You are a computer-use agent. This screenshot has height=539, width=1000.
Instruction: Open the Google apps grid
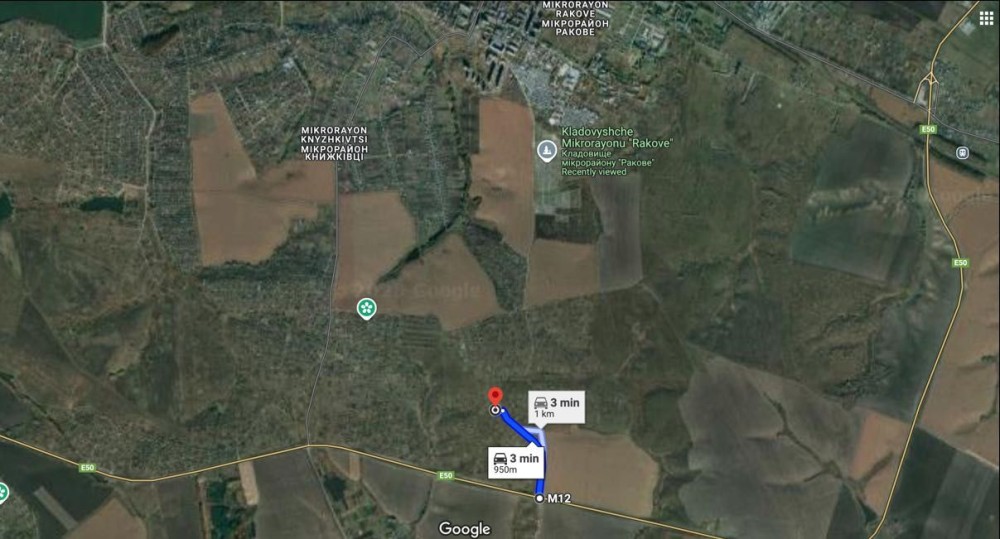[x=986, y=18]
